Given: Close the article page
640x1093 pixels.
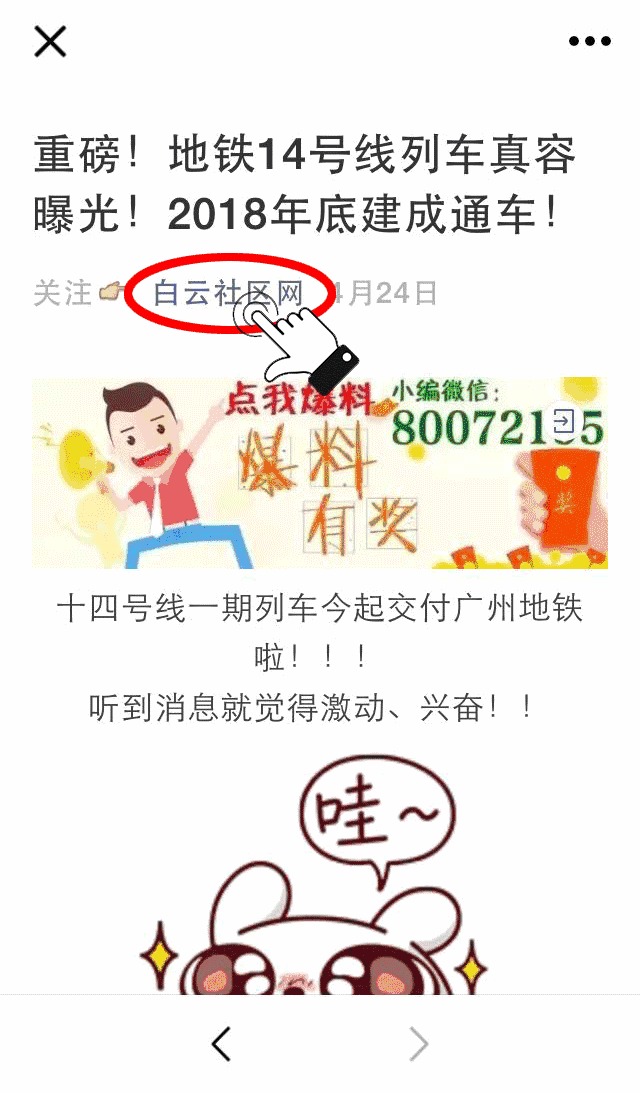Looking at the screenshot, I should pyautogui.click(x=50, y=42).
